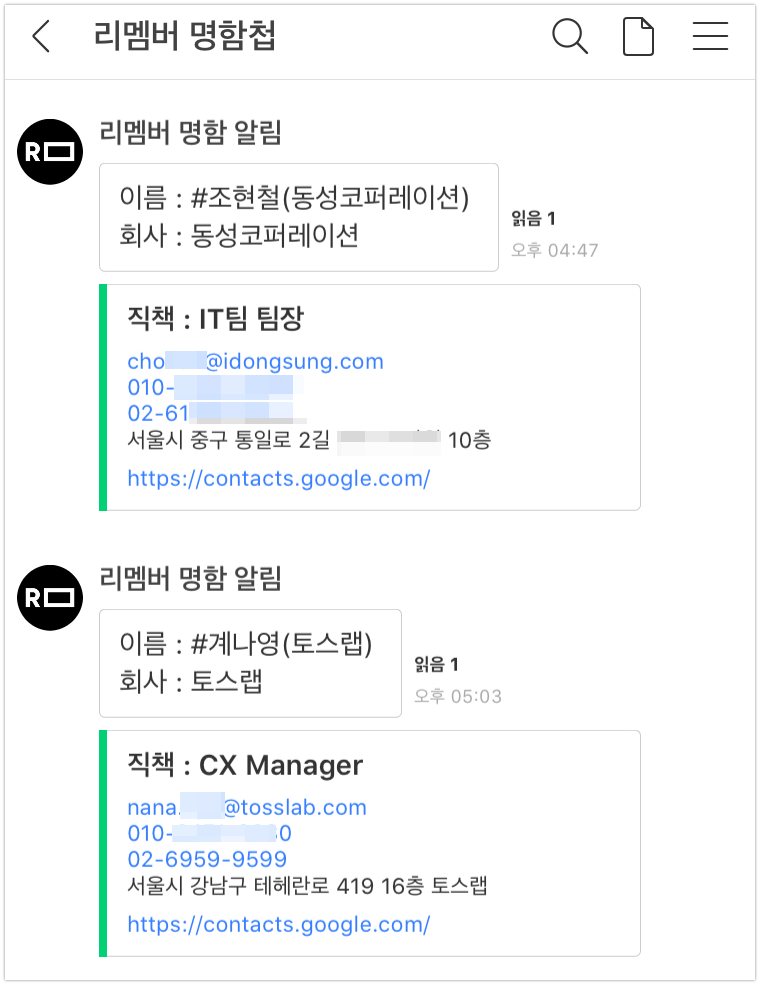Call the 02-61 office number of 동성코퍼레이션
The image size is (760, 985).
pos(200,412)
